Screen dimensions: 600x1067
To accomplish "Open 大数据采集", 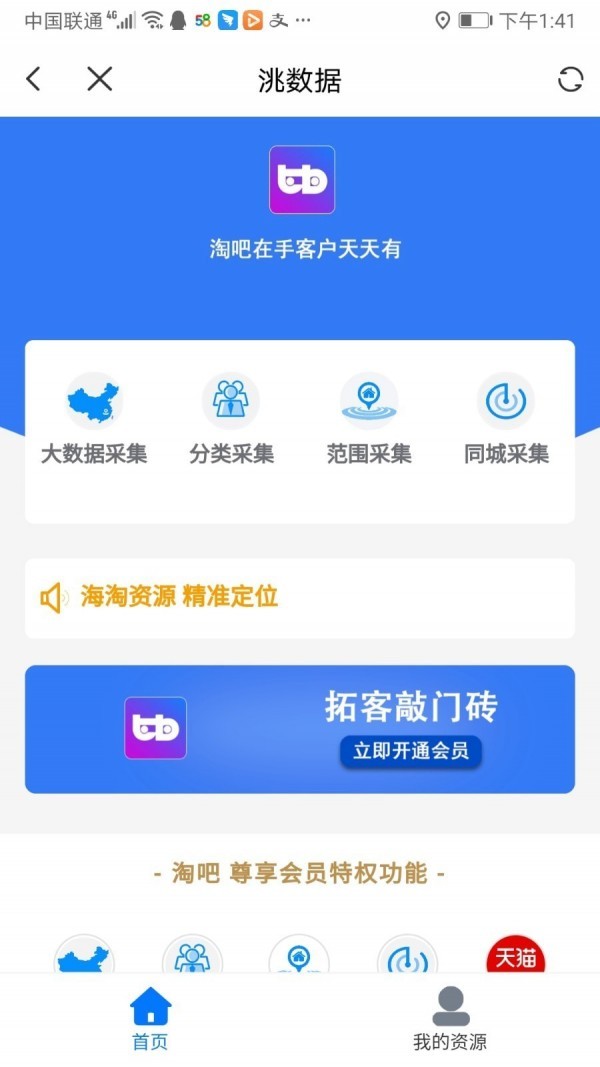I will pos(94,418).
